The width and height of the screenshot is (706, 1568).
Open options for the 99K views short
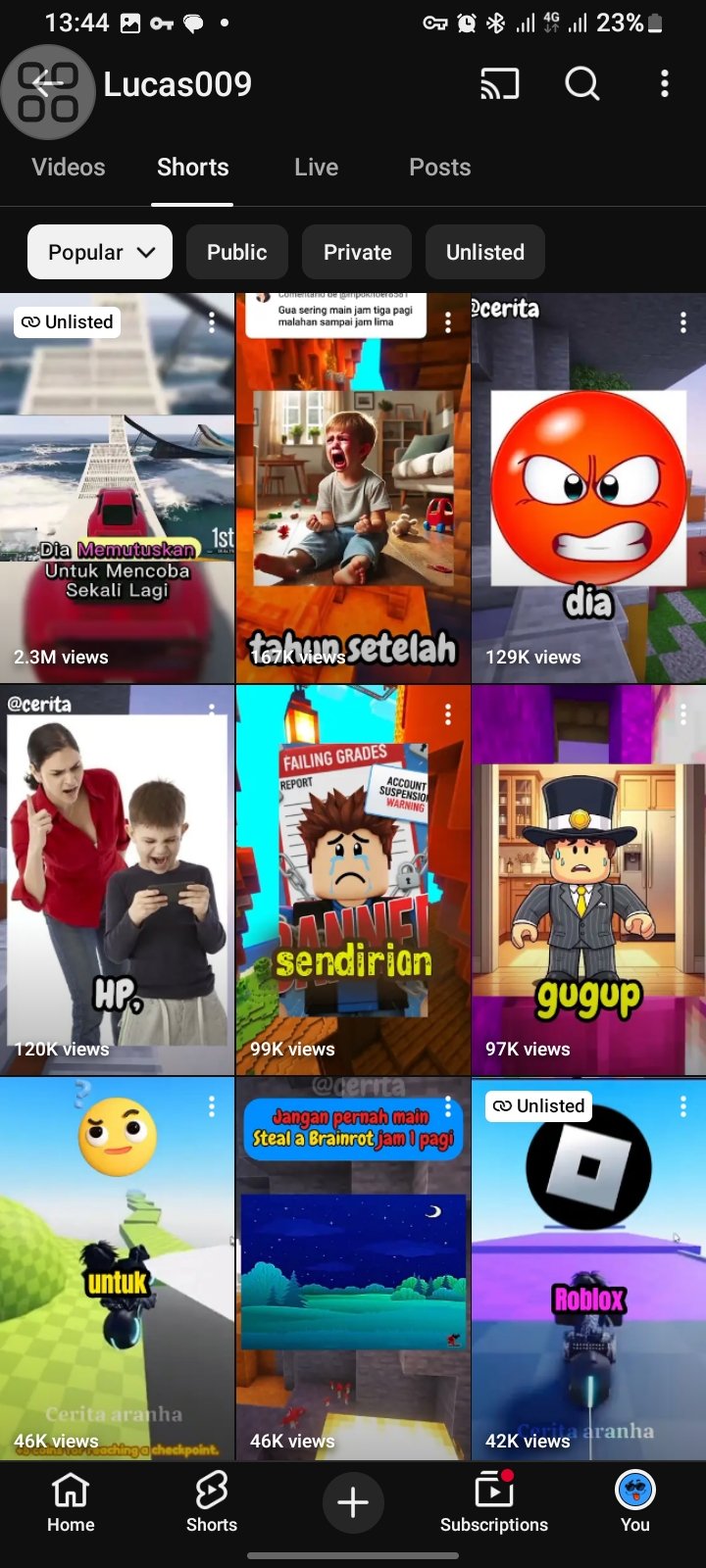tap(448, 714)
